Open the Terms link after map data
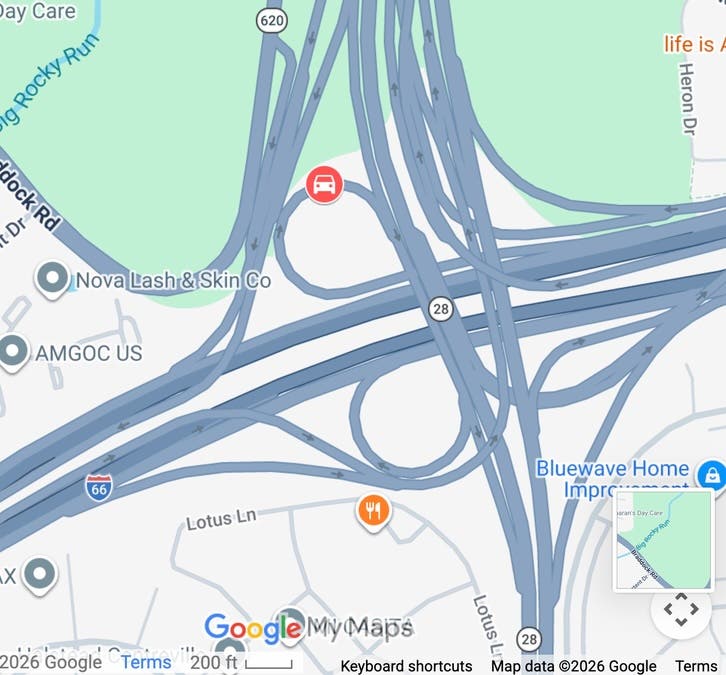This screenshot has width=726, height=675. pos(696,666)
